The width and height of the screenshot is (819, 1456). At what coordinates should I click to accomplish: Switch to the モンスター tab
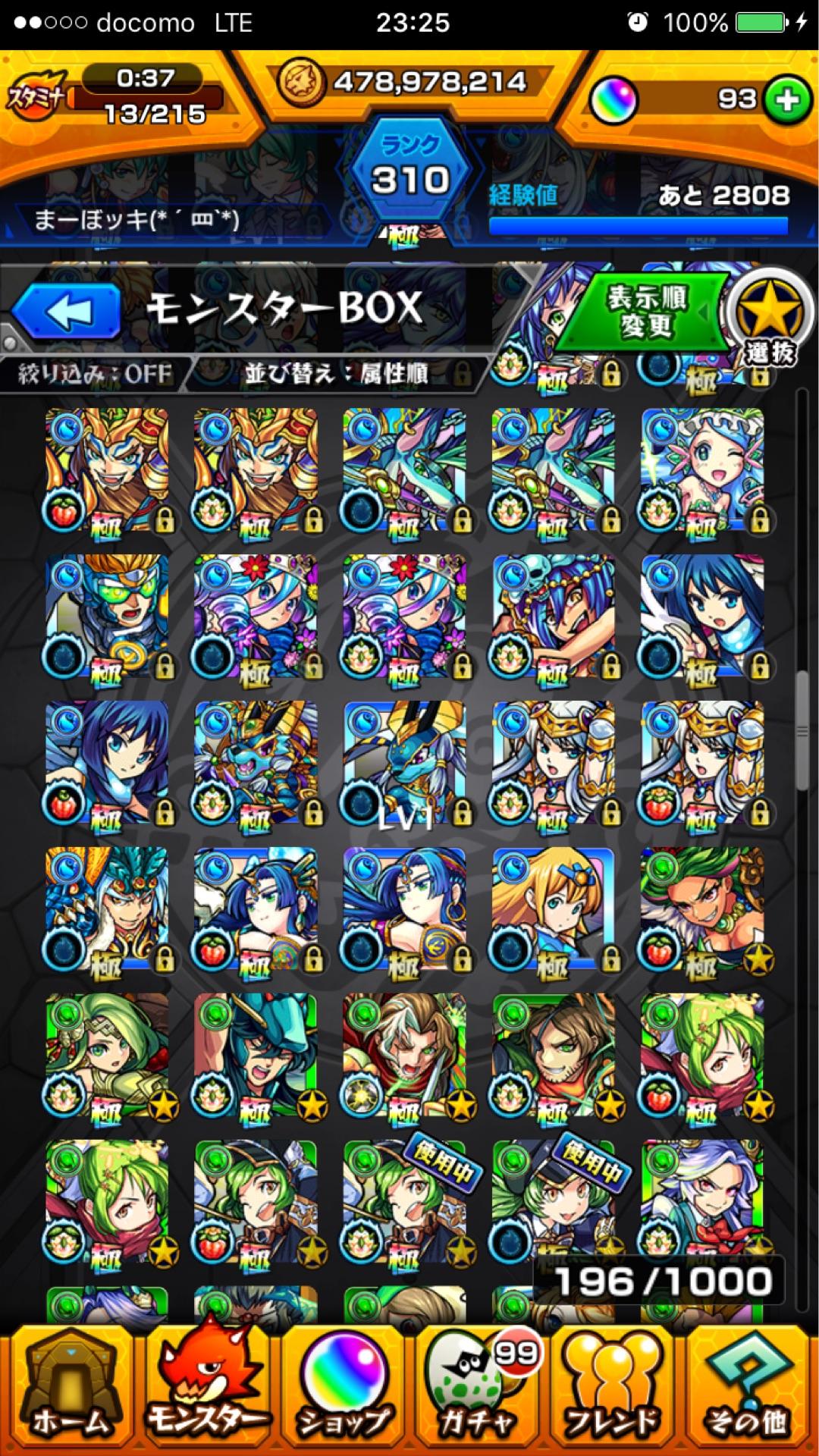tap(205, 1392)
